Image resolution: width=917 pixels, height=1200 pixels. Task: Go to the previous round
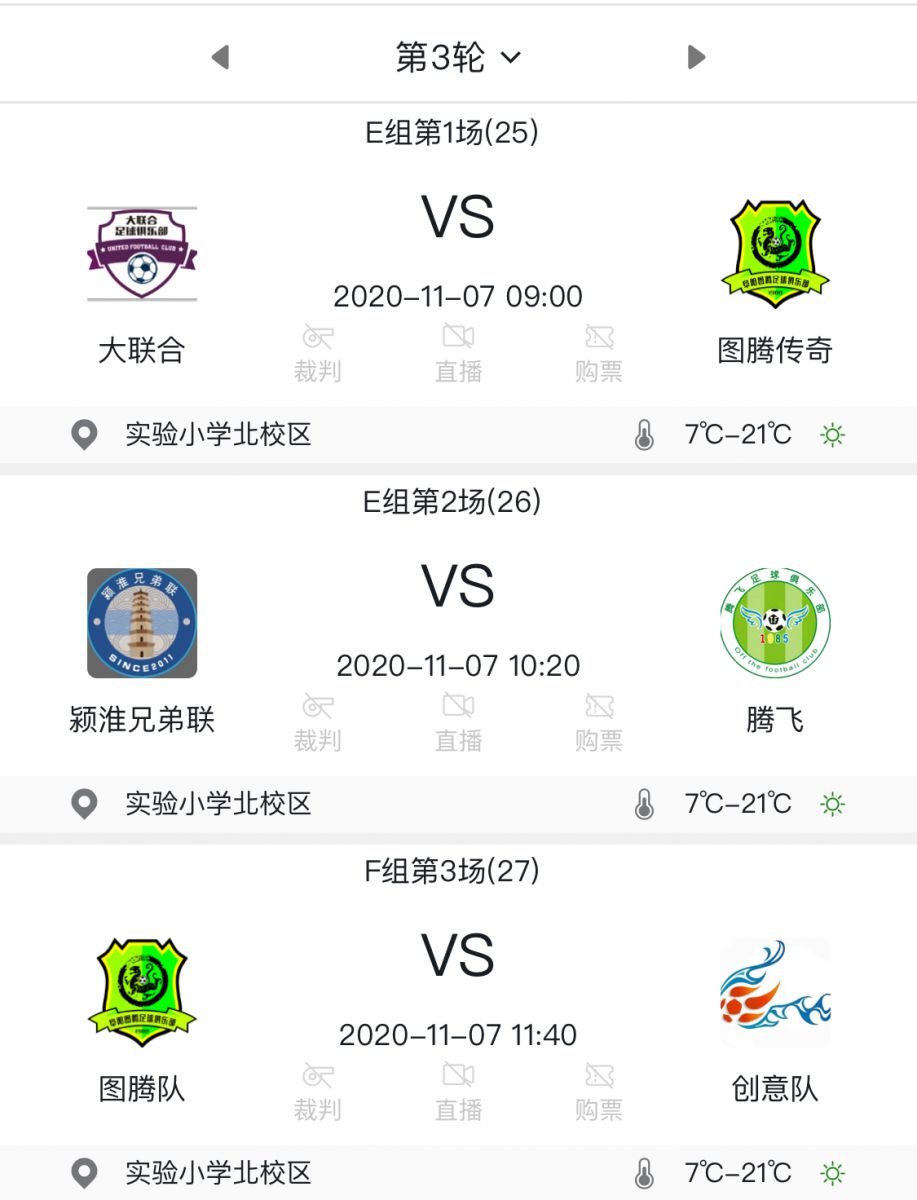[220, 57]
